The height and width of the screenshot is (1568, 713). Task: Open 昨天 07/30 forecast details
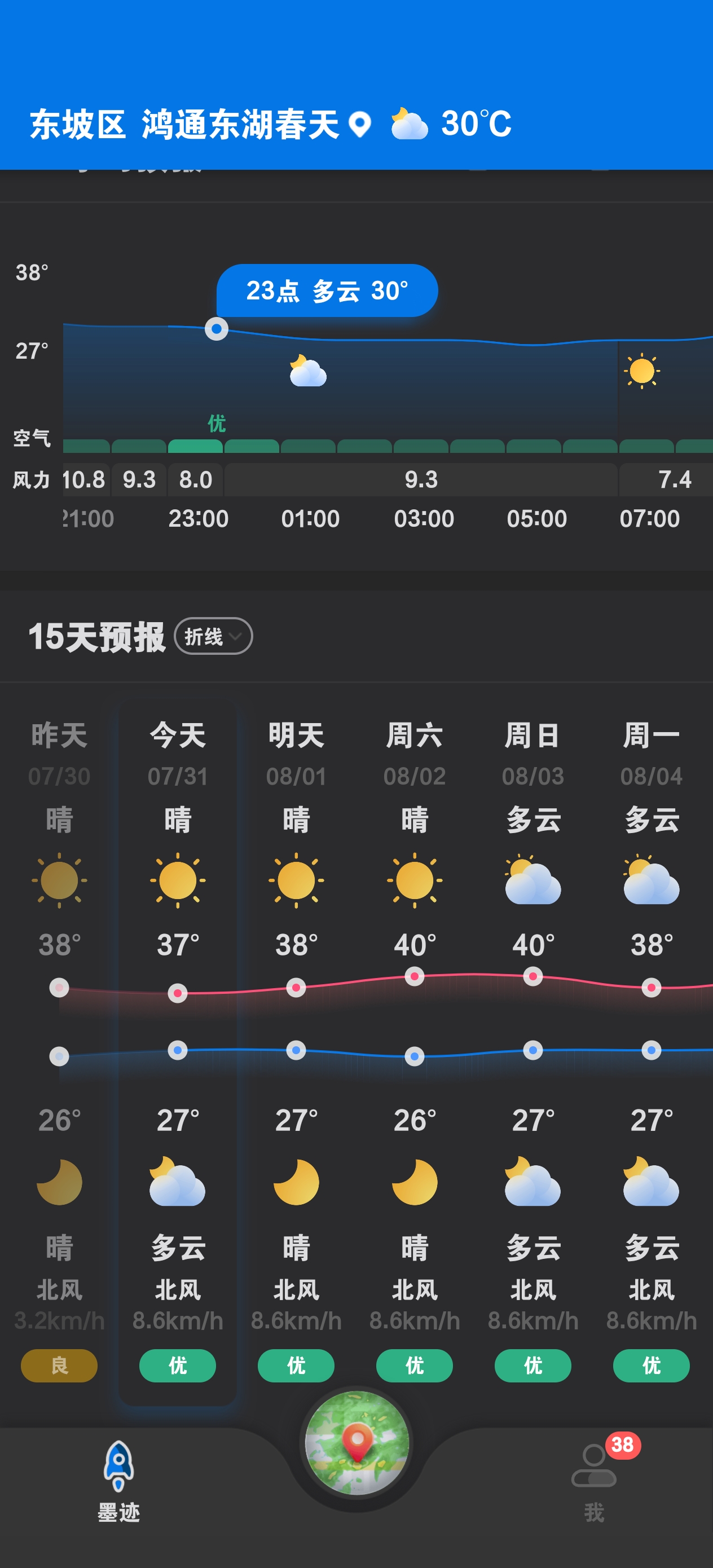point(59,755)
